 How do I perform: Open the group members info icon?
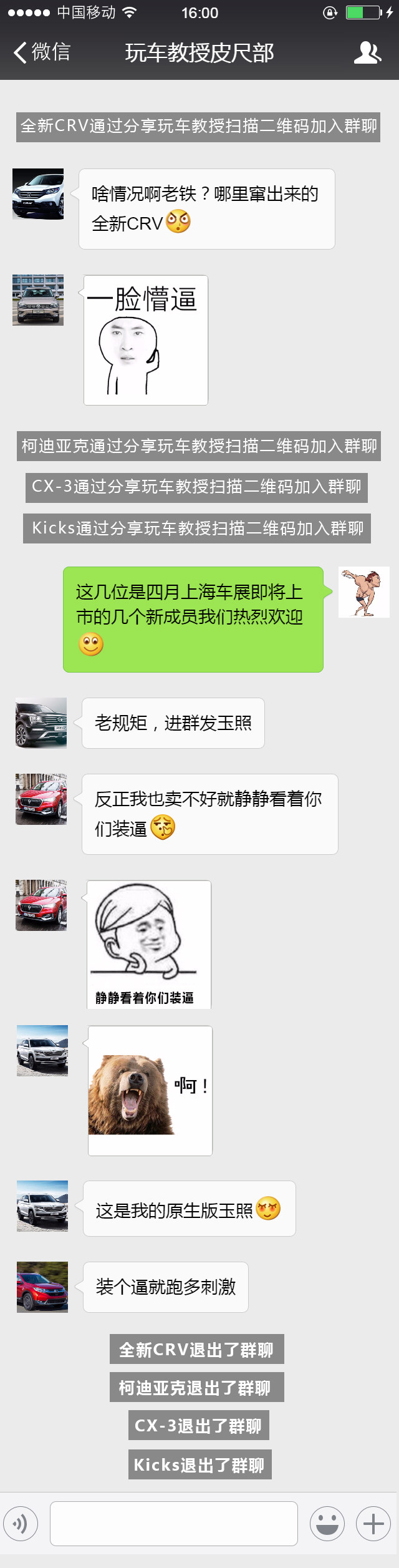(x=367, y=53)
